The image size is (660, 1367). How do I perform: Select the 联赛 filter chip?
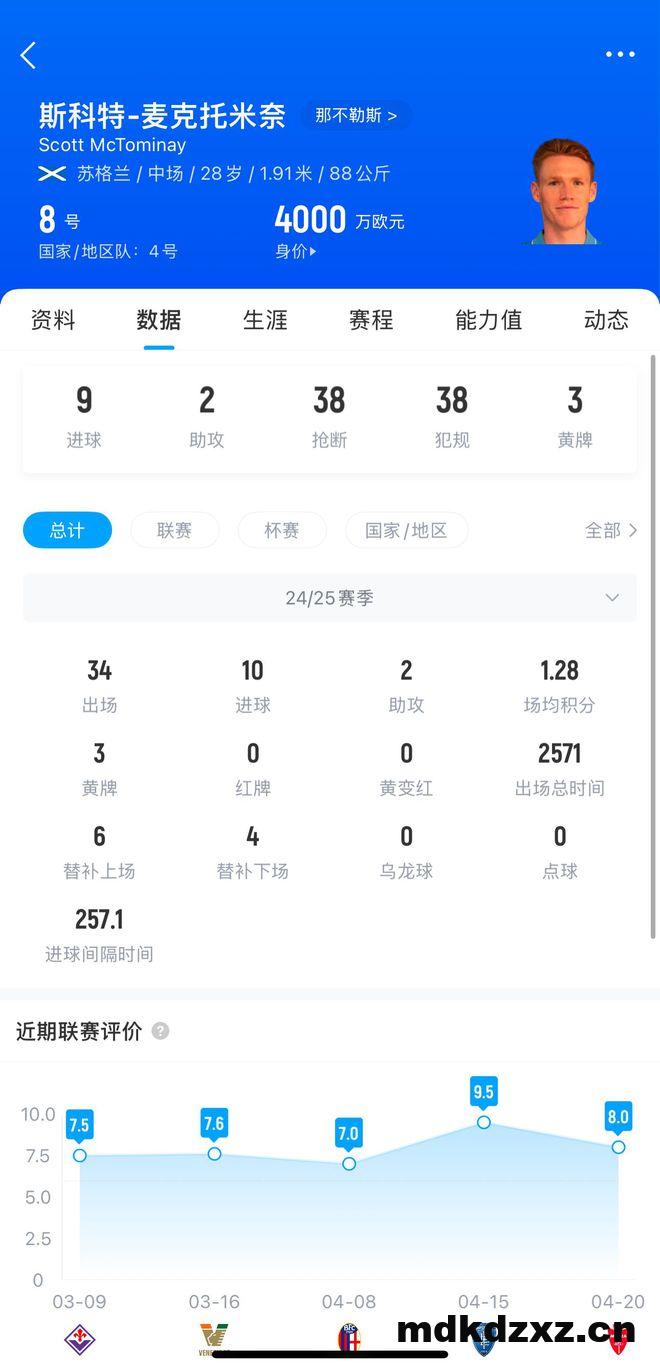point(174,530)
